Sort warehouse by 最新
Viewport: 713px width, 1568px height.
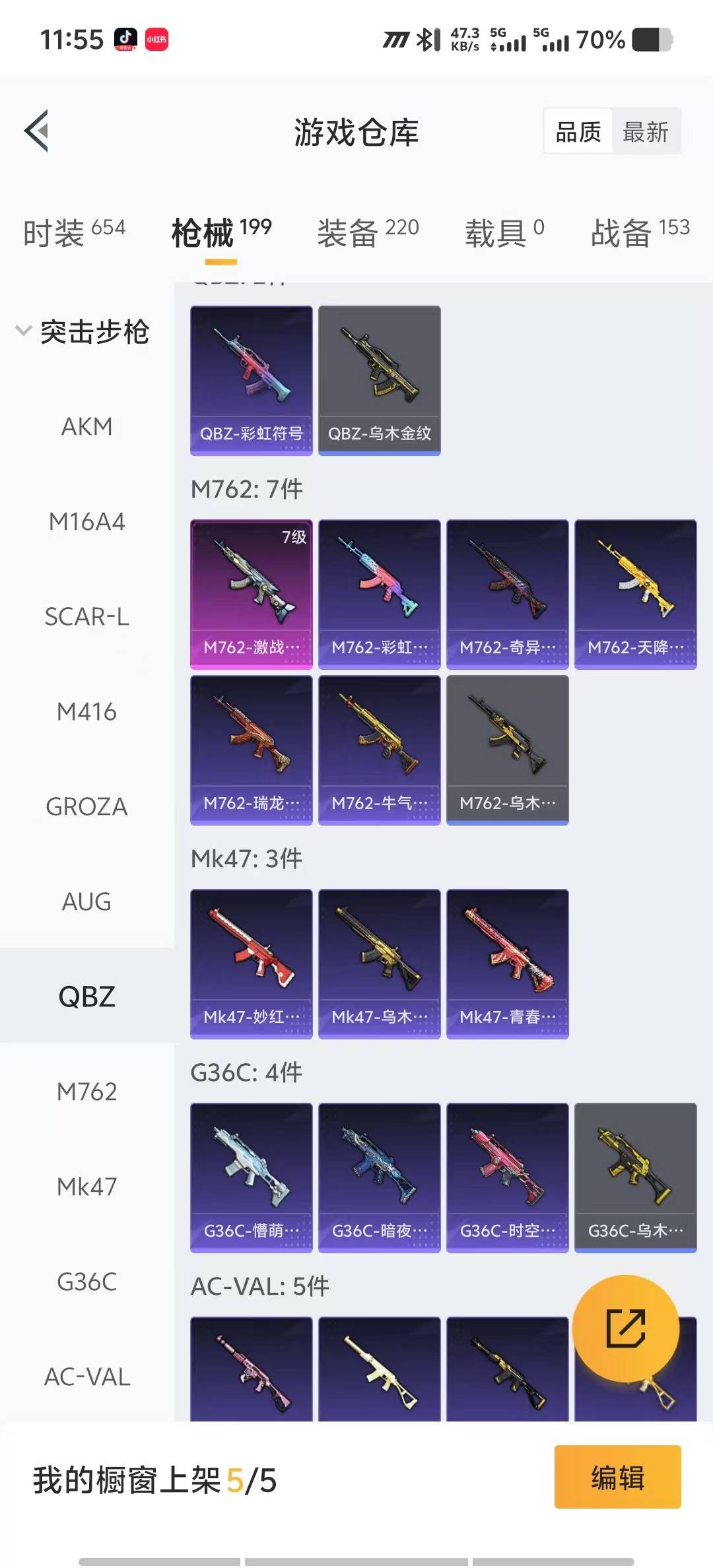(x=645, y=132)
